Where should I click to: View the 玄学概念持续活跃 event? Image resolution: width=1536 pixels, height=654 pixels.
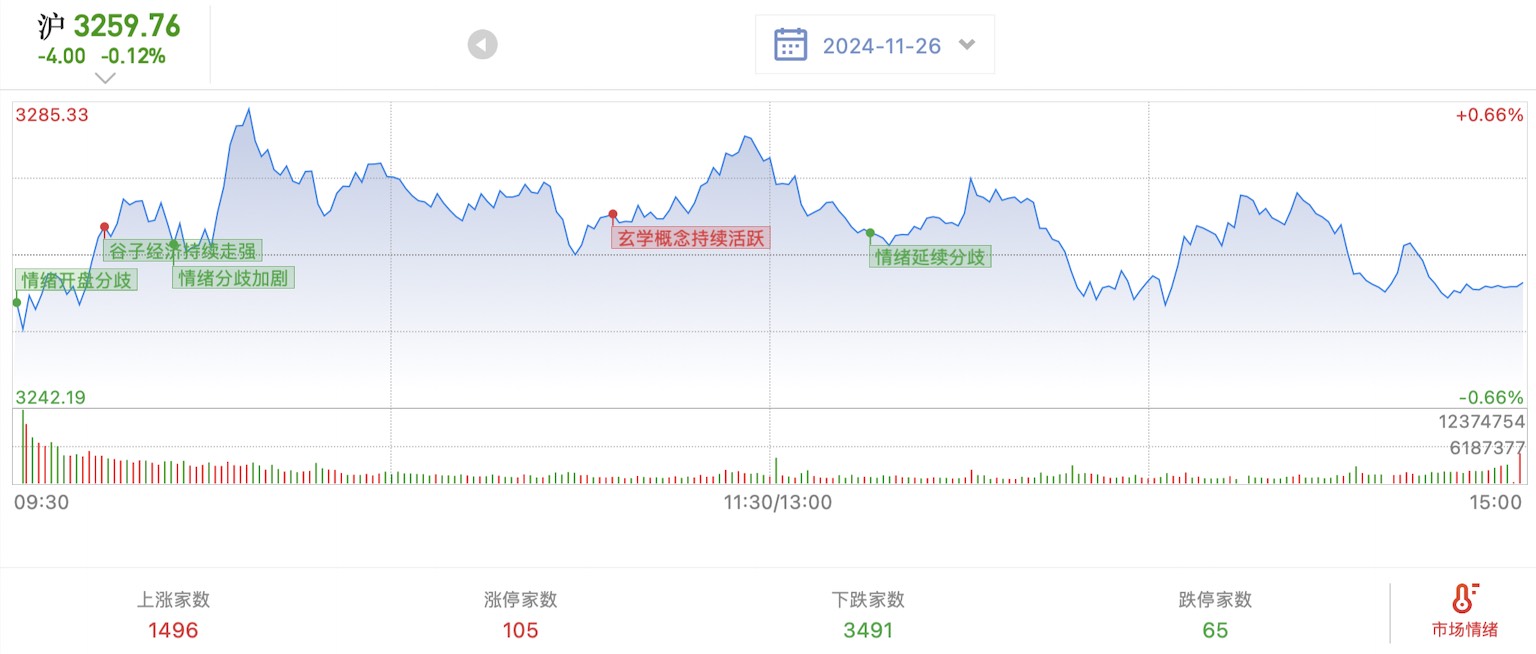691,238
